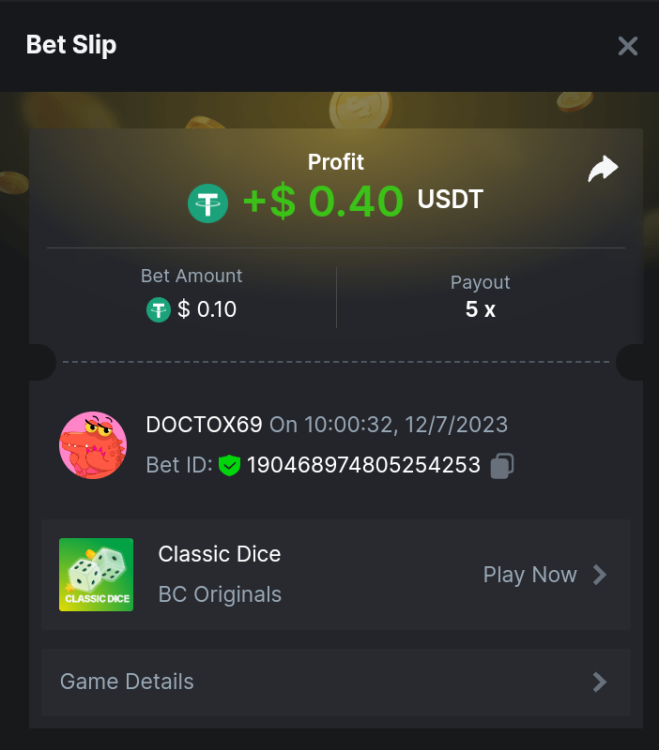Open DOCTOX69's profile avatar

coord(93,445)
